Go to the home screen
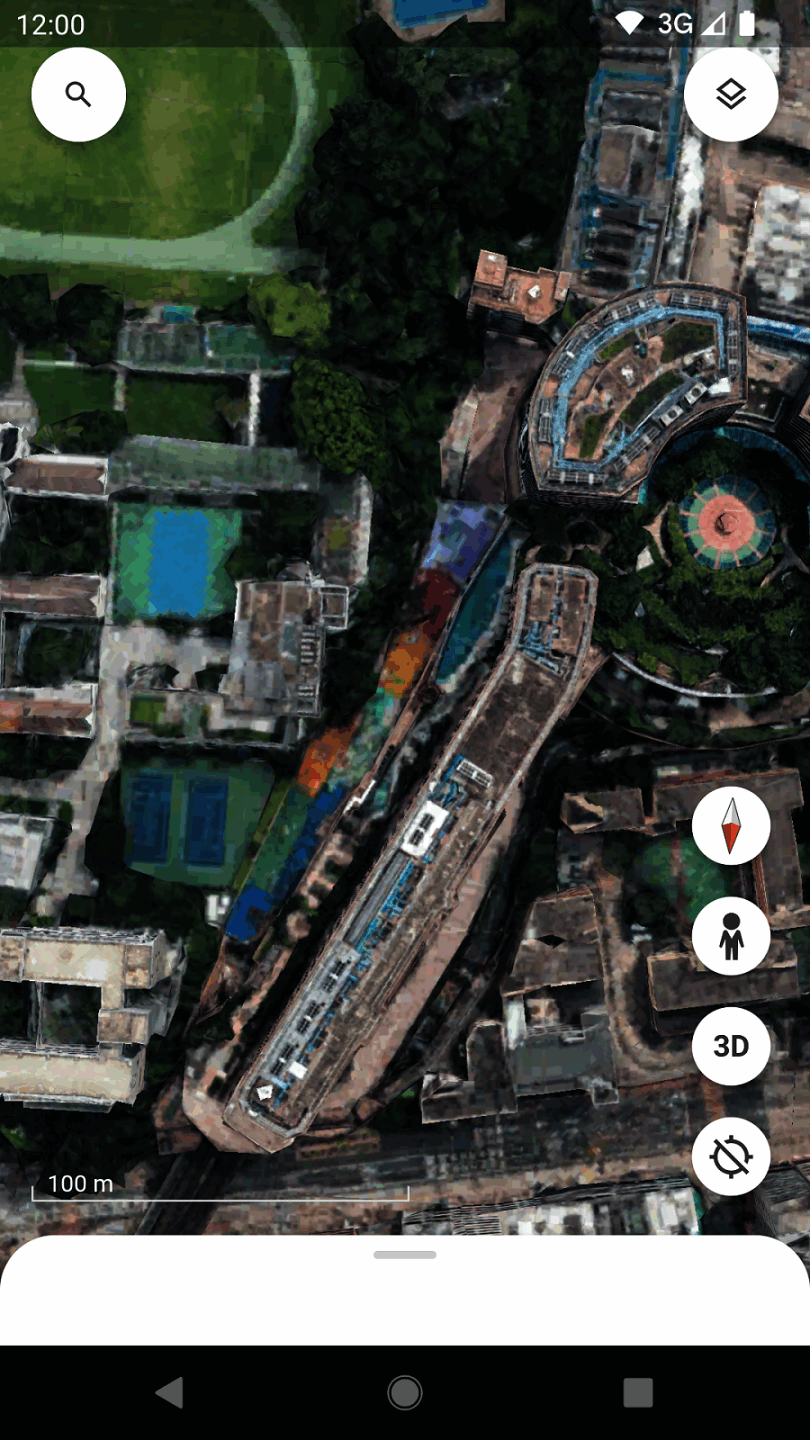 [405, 1392]
